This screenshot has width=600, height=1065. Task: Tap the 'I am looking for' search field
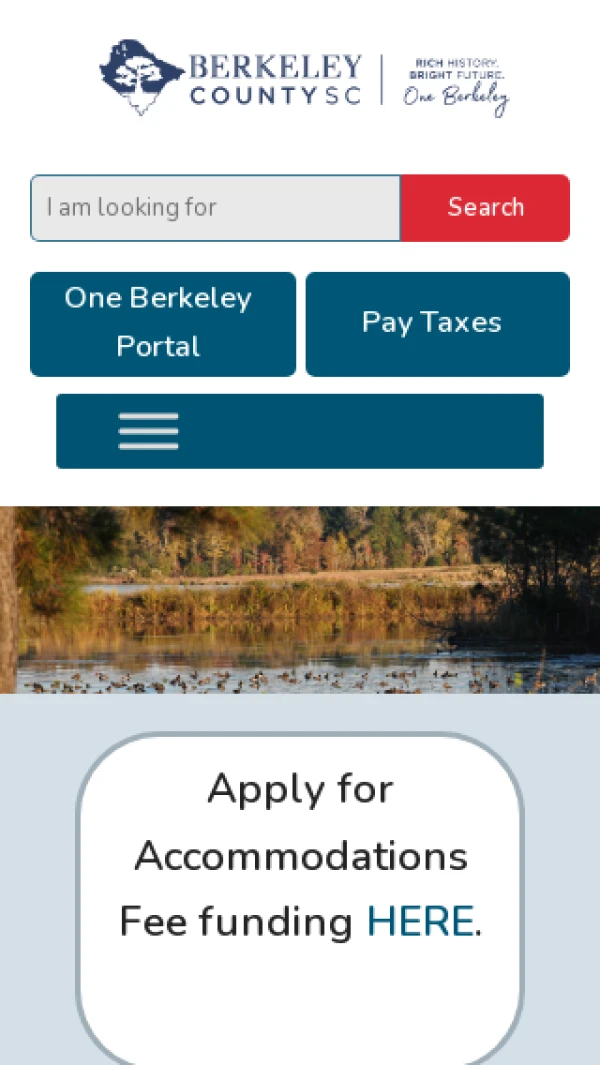pos(216,208)
